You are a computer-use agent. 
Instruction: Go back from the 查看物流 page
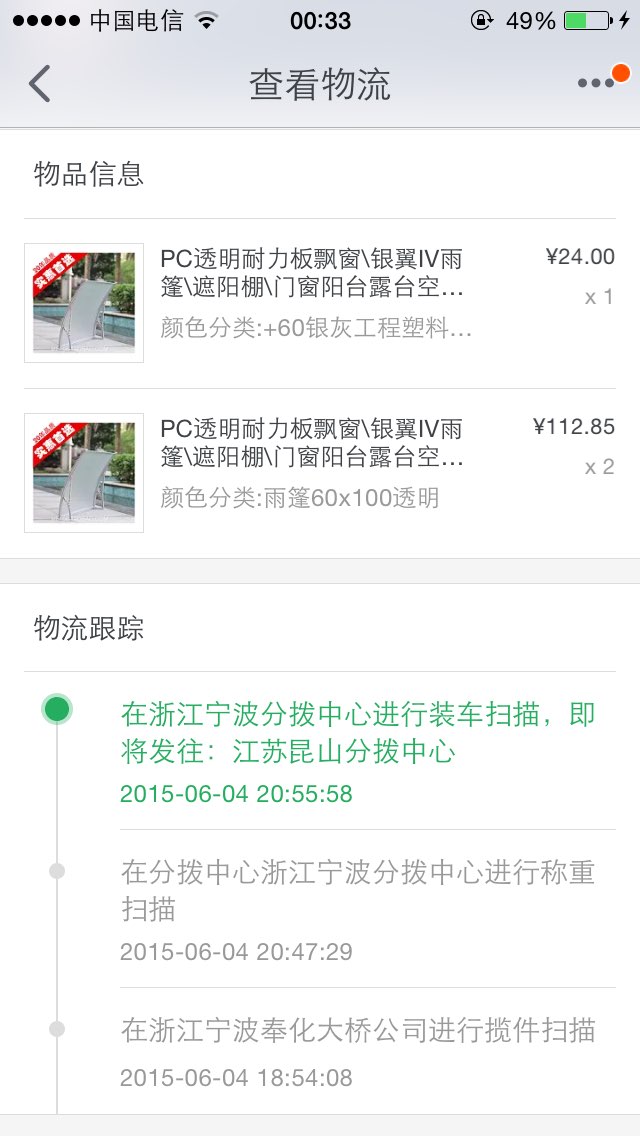[39, 83]
